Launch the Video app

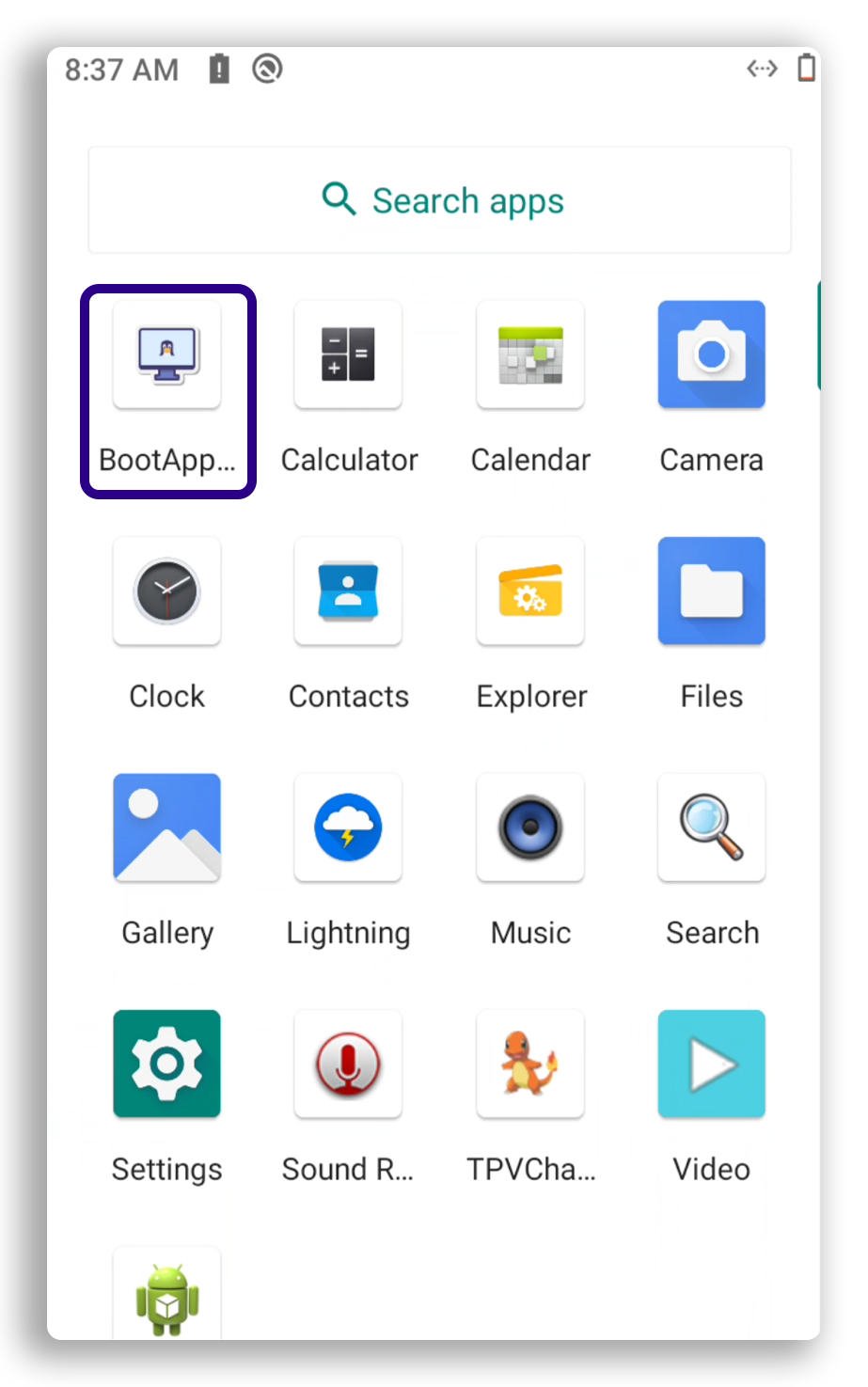click(x=711, y=1064)
